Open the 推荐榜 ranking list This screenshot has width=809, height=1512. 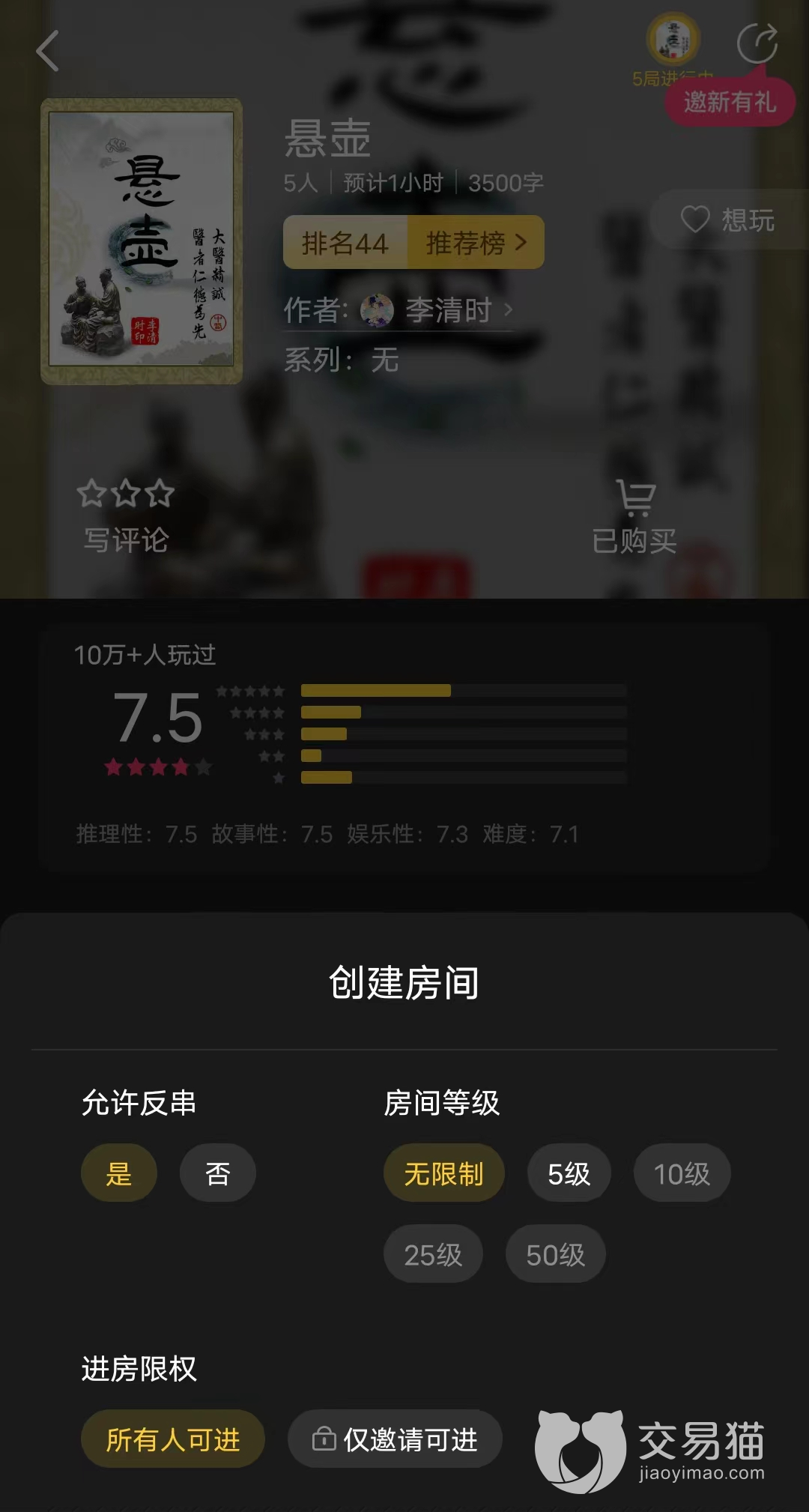pyautogui.click(x=475, y=243)
